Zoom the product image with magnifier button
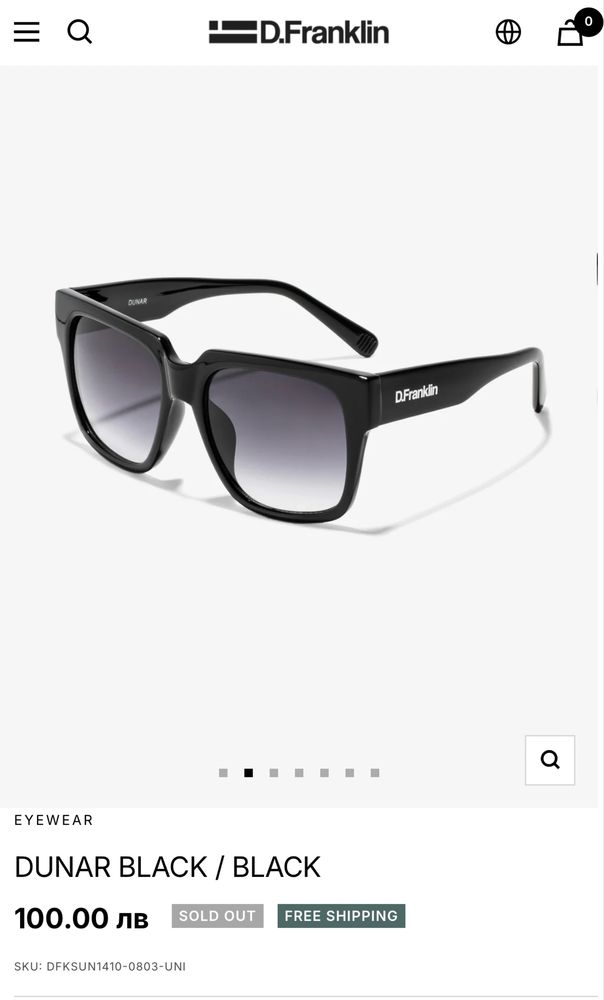The width and height of the screenshot is (604, 1000). [x=550, y=760]
